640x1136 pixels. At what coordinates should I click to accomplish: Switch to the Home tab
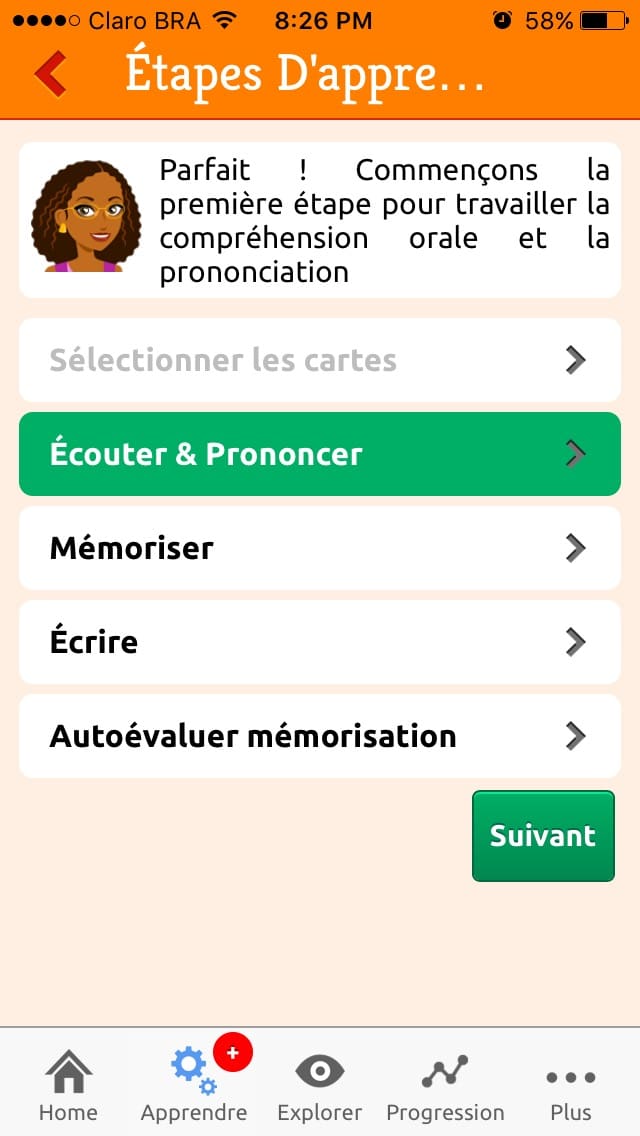pos(68,1086)
